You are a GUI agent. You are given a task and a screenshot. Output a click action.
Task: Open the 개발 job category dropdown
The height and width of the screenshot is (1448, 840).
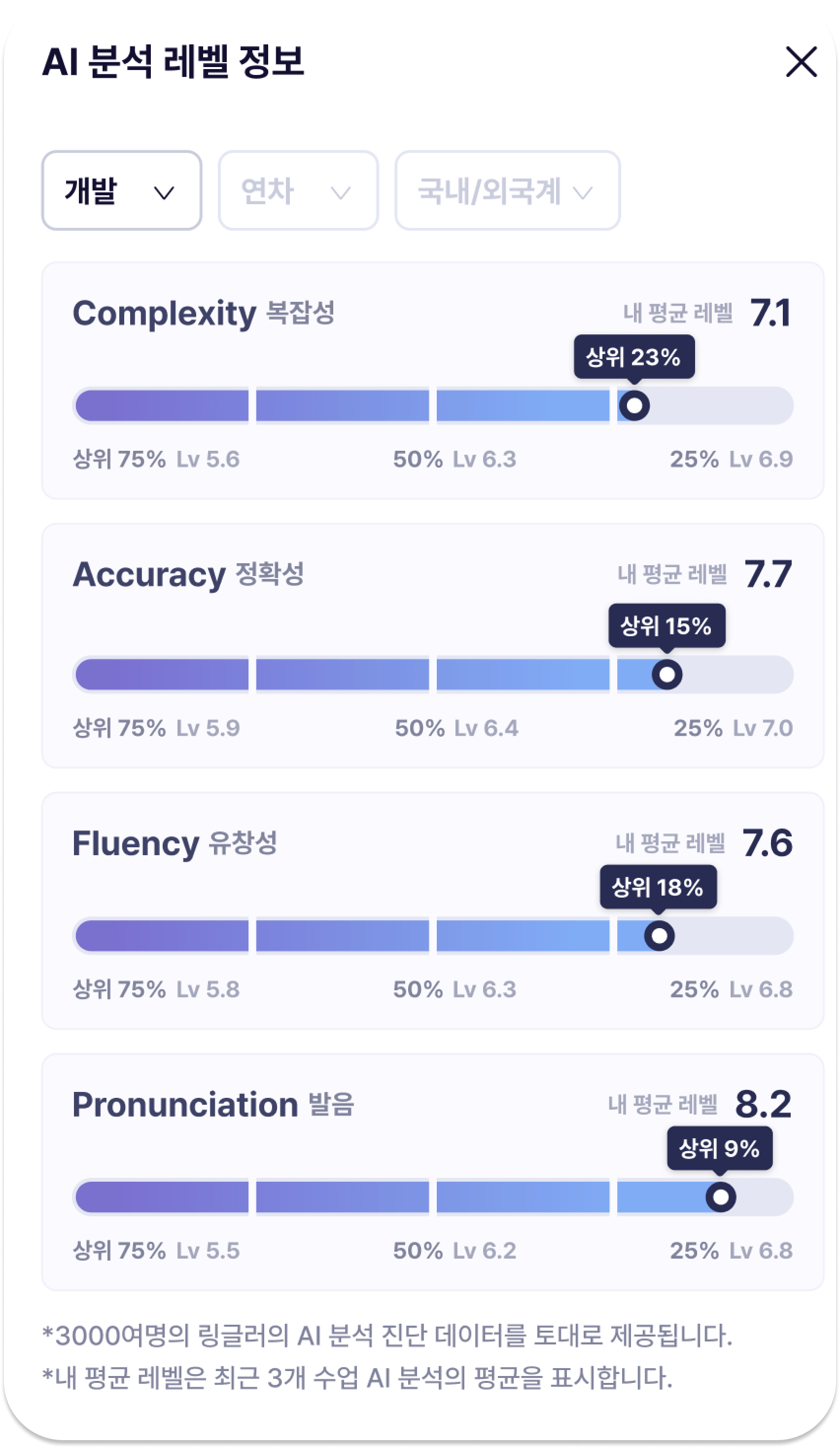click(122, 190)
